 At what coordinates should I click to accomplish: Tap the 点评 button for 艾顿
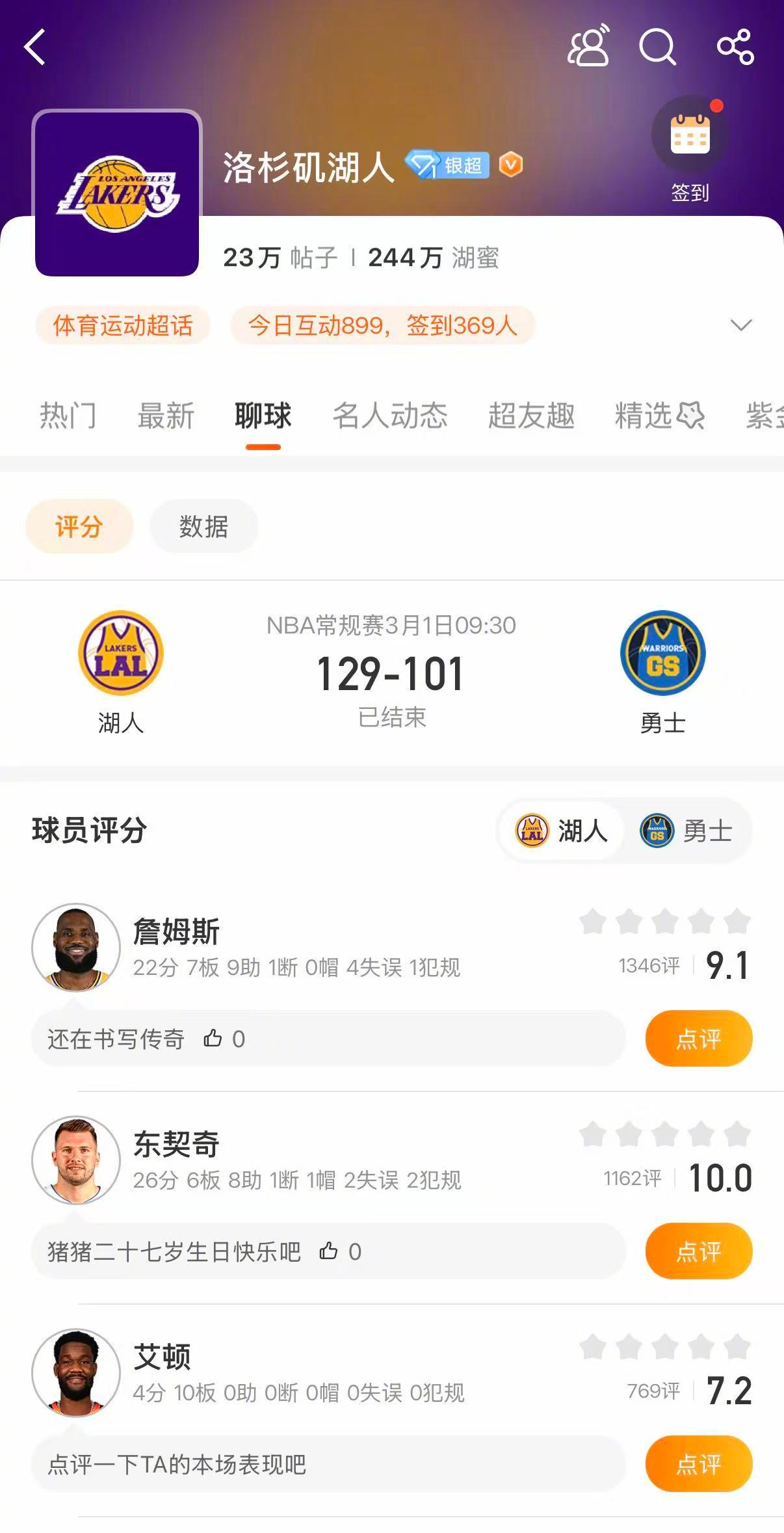[x=698, y=1464]
